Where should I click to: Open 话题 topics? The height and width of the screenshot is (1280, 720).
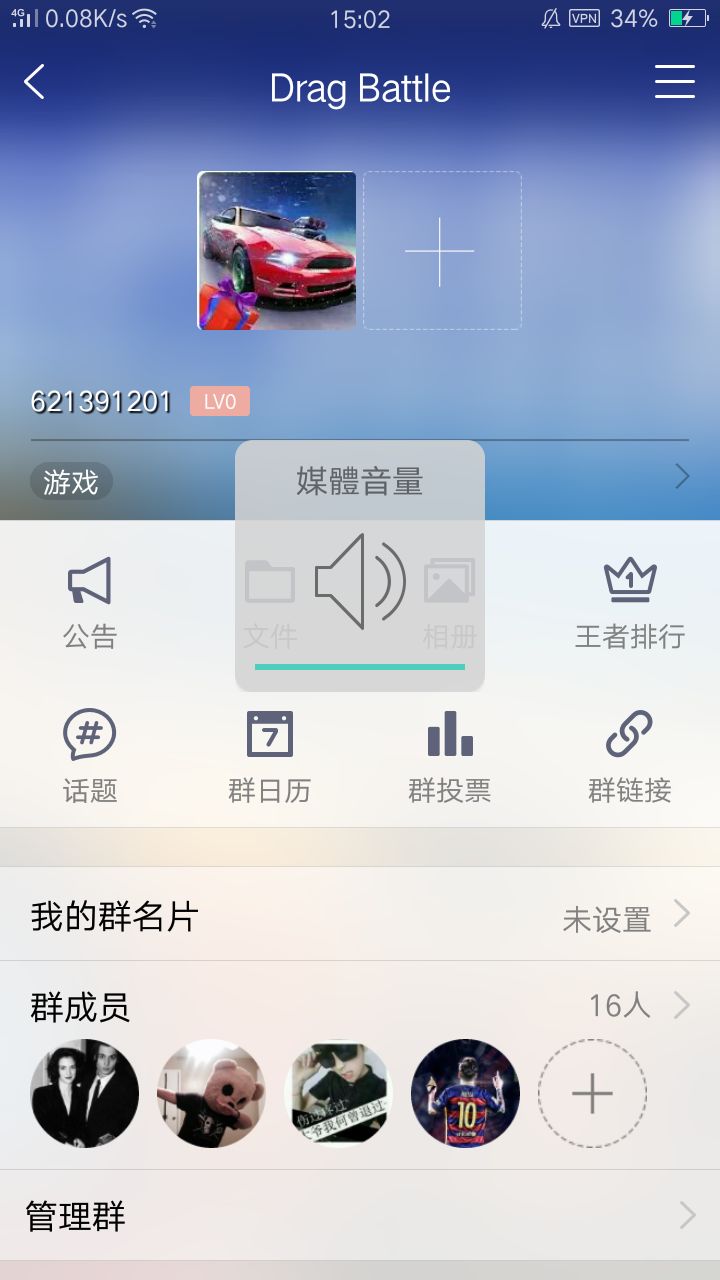(x=90, y=757)
